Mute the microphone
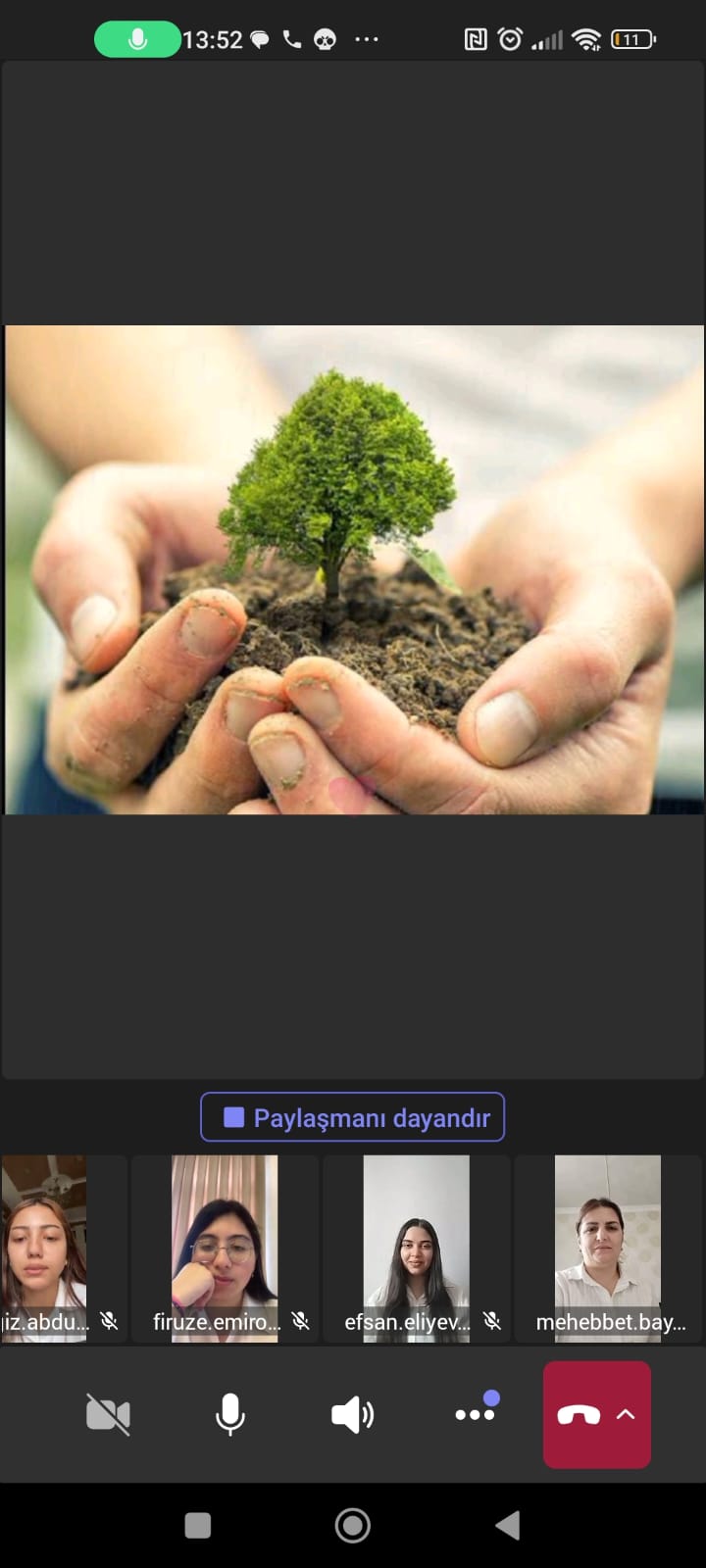This screenshot has width=706, height=1568. pyautogui.click(x=230, y=1414)
